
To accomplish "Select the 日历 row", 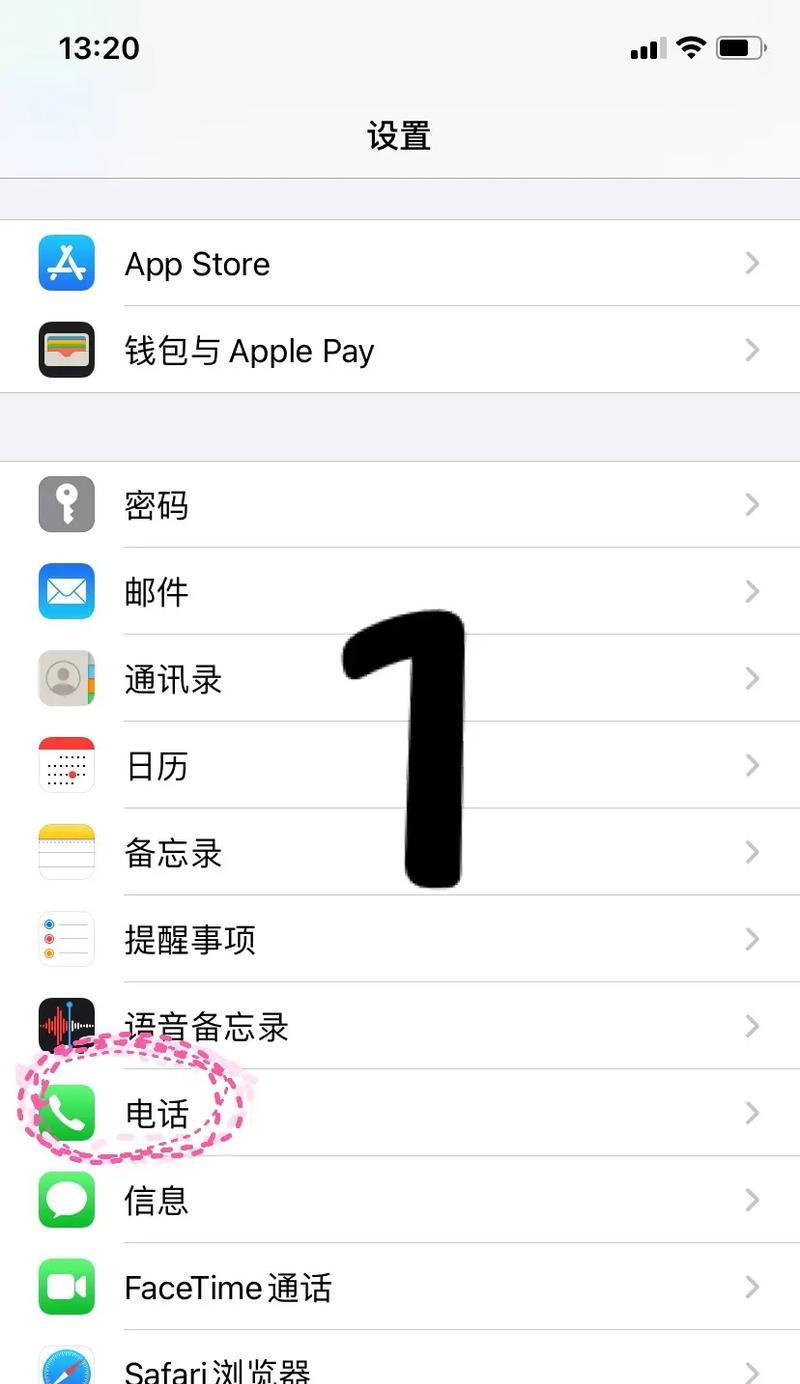I will pos(400,765).
